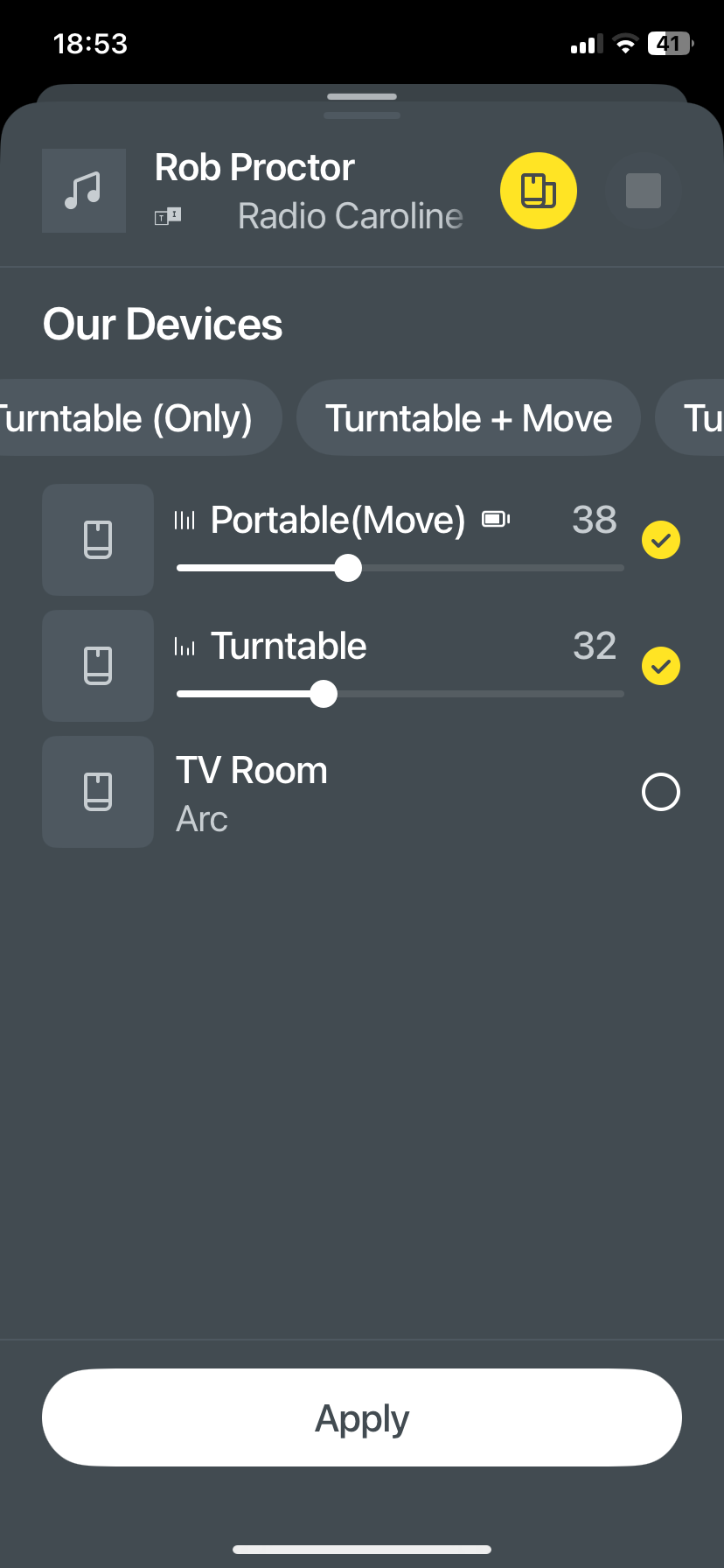The width and height of the screenshot is (724, 1568).
Task: Choose the Turntable + Move preset chip
Action: tap(469, 417)
